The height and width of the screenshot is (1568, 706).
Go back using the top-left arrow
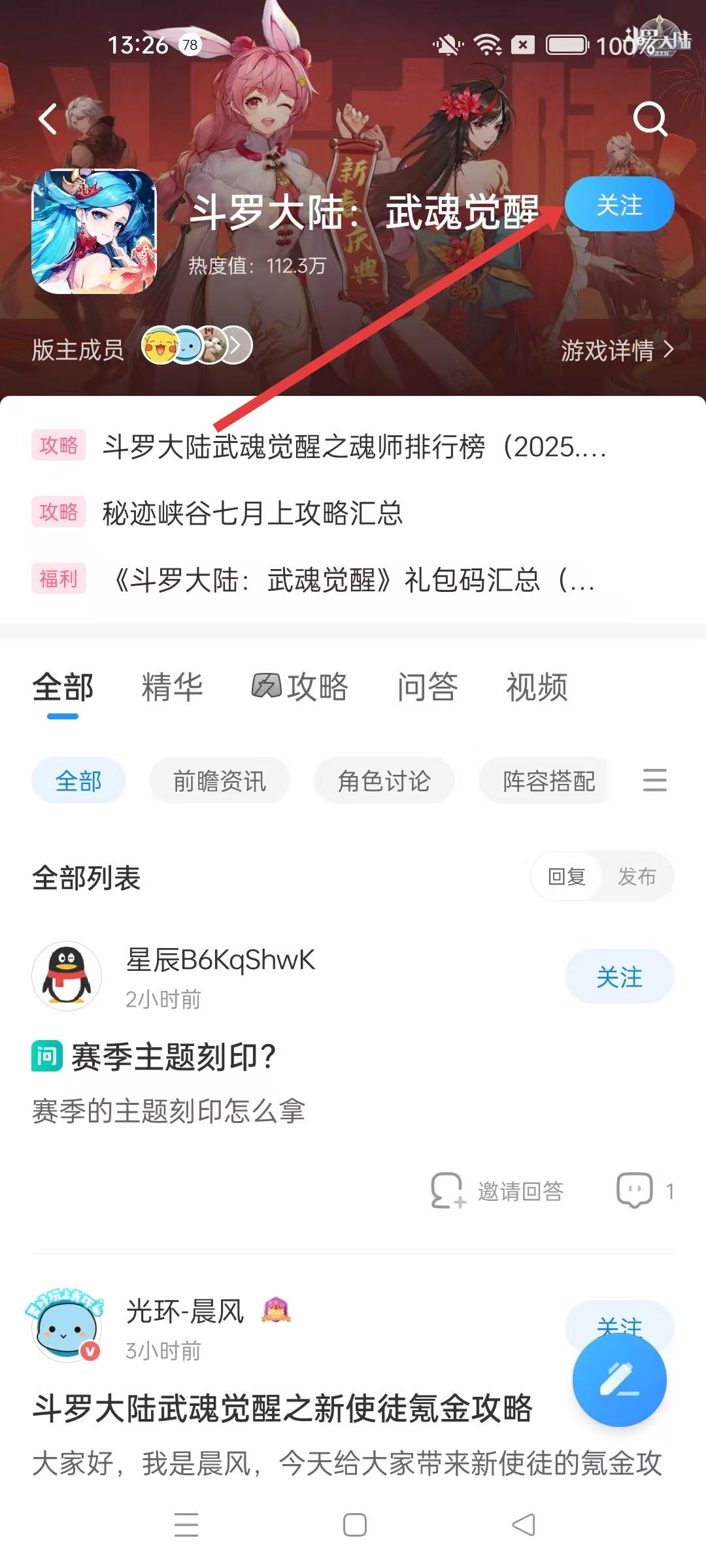click(x=48, y=119)
